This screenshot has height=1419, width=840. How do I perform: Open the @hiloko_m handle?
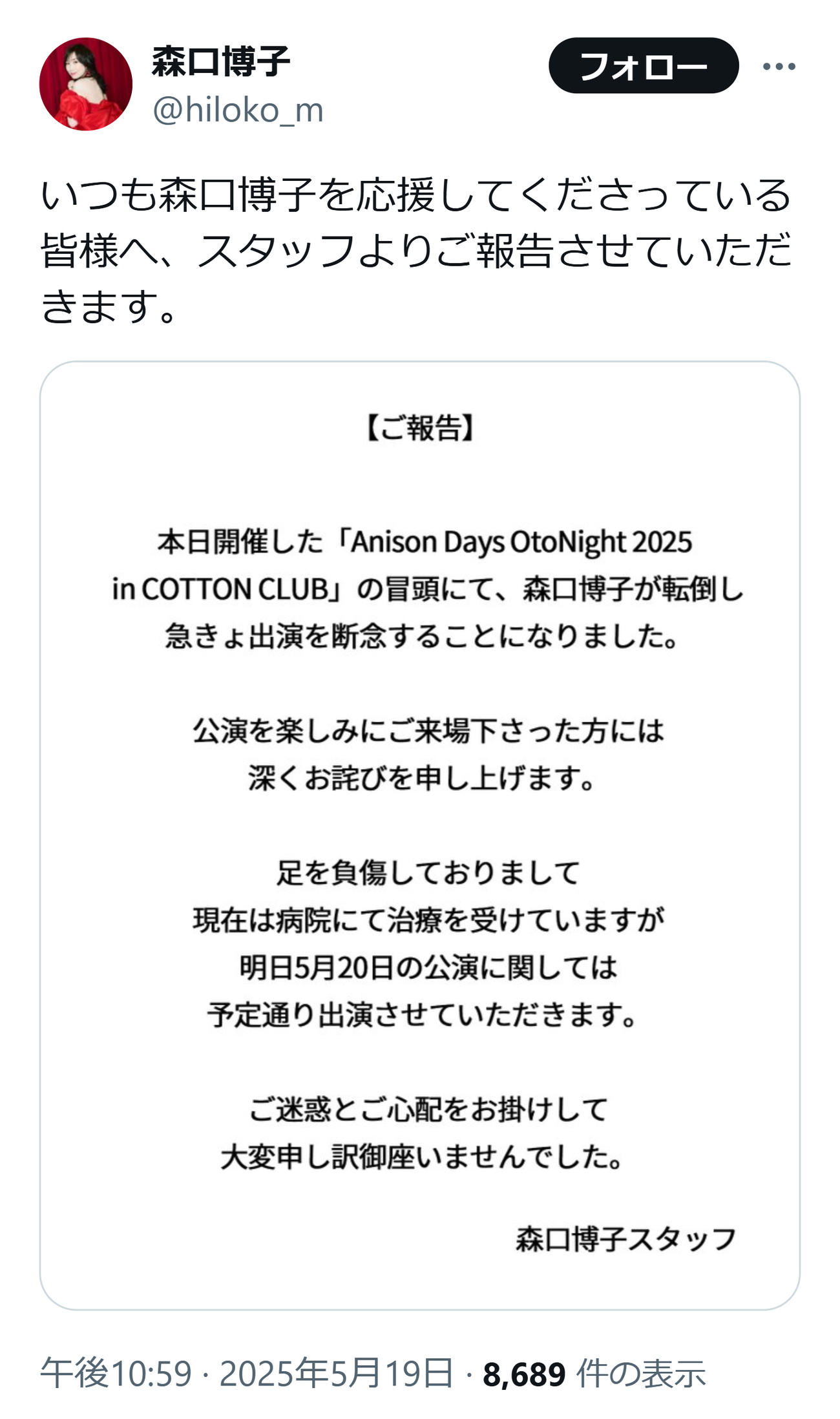pyautogui.click(x=238, y=110)
